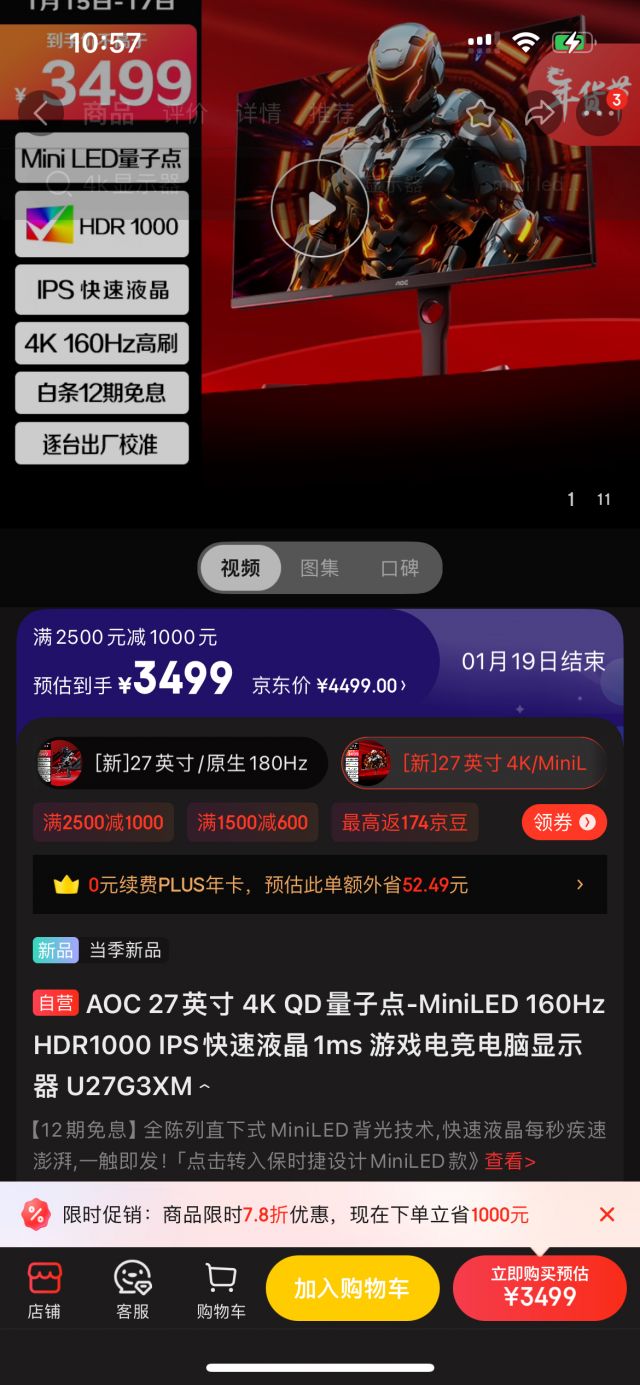Viewport: 640px width, 1385px height.
Task: Follow the 查看> link in the description
Action: coord(510,1161)
